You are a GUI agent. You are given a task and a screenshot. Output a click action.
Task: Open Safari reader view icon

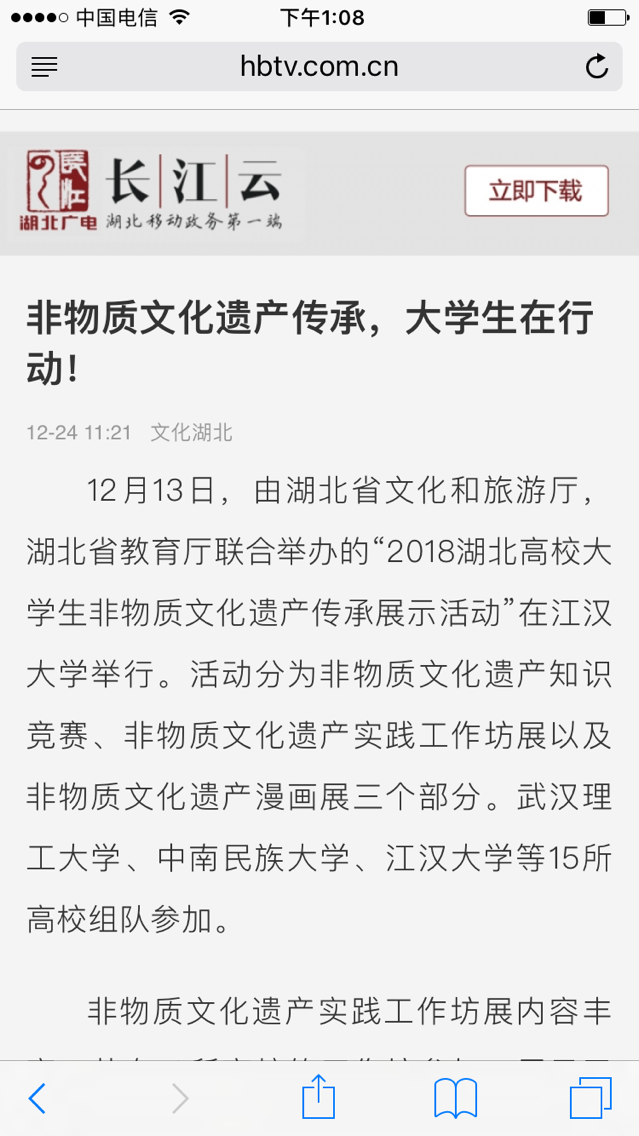tap(44, 67)
